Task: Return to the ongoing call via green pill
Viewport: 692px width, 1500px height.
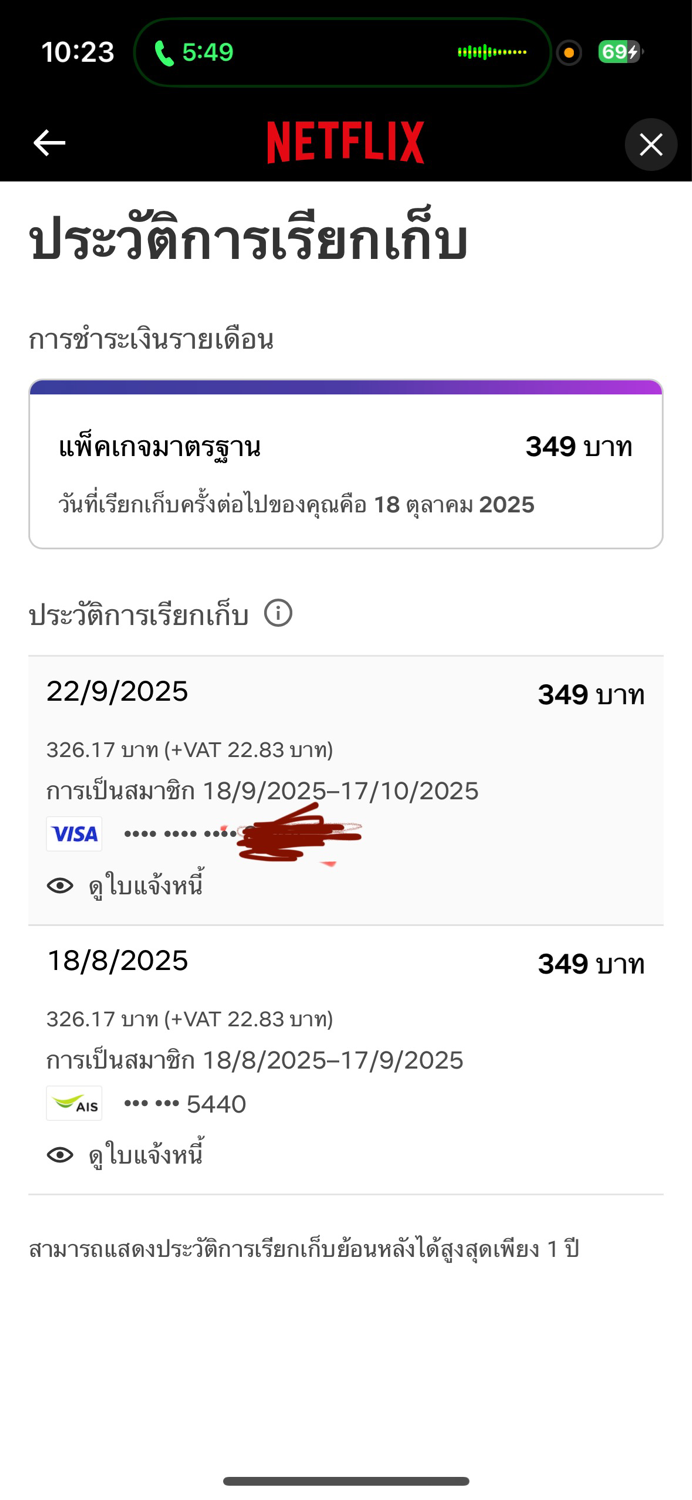Action: [195, 52]
